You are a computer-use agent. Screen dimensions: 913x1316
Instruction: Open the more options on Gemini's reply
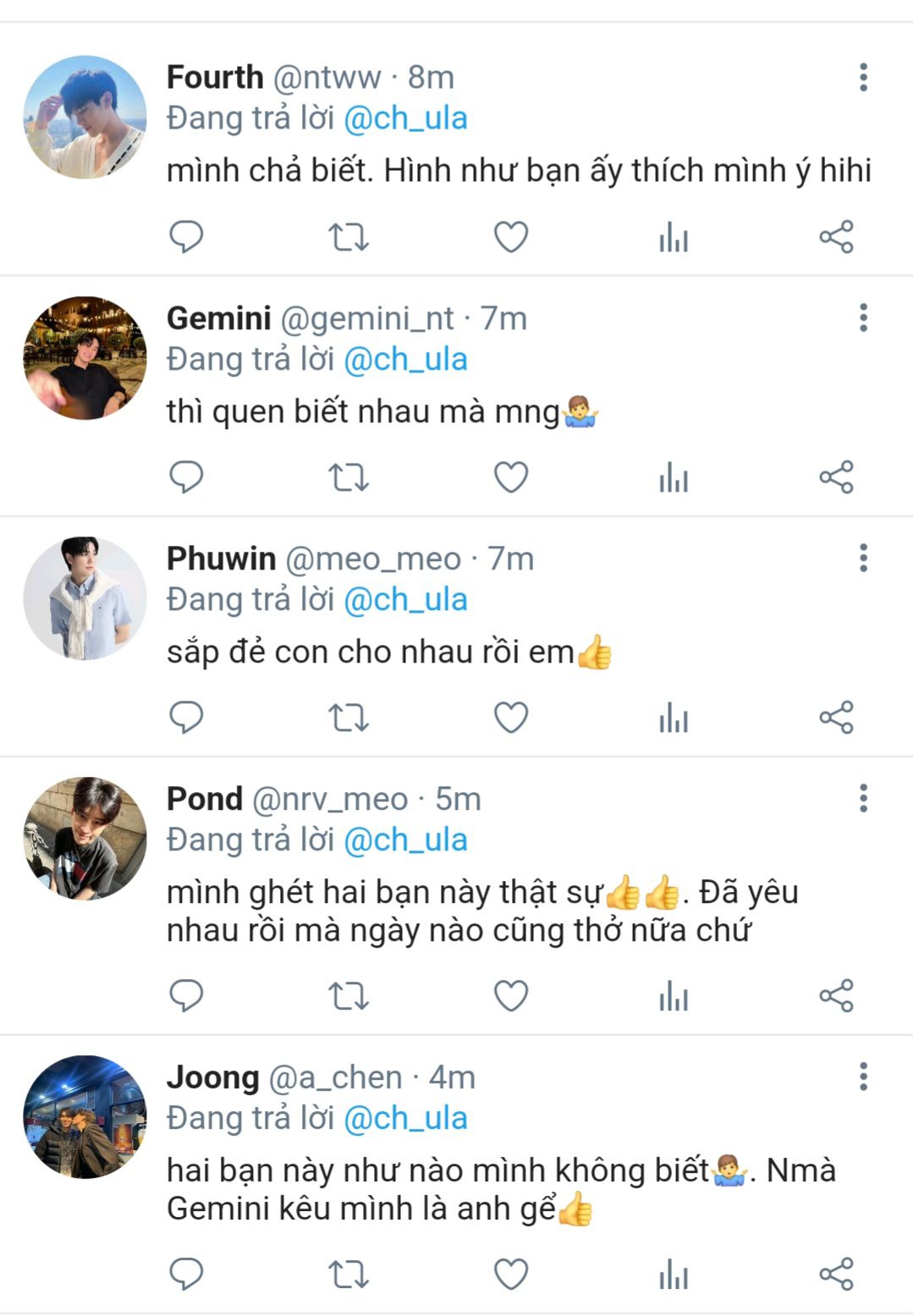point(863,317)
